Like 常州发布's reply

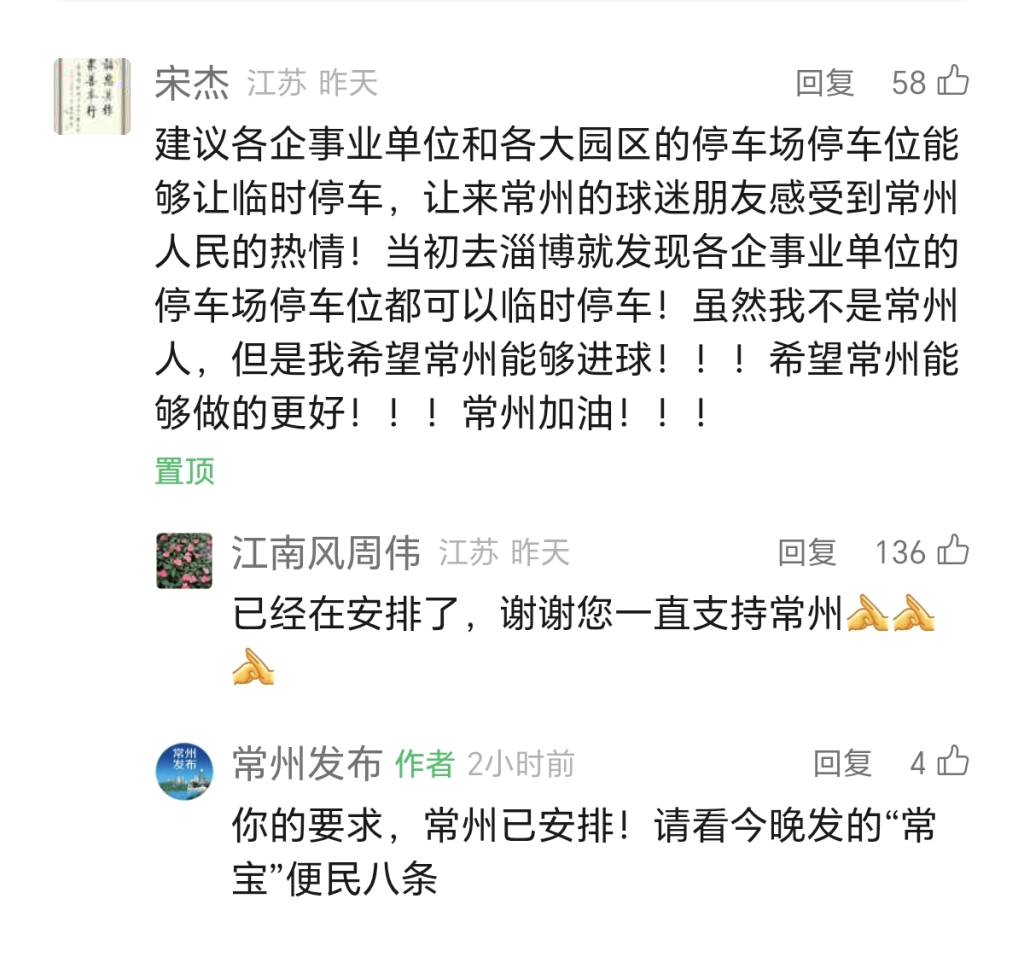953,763
